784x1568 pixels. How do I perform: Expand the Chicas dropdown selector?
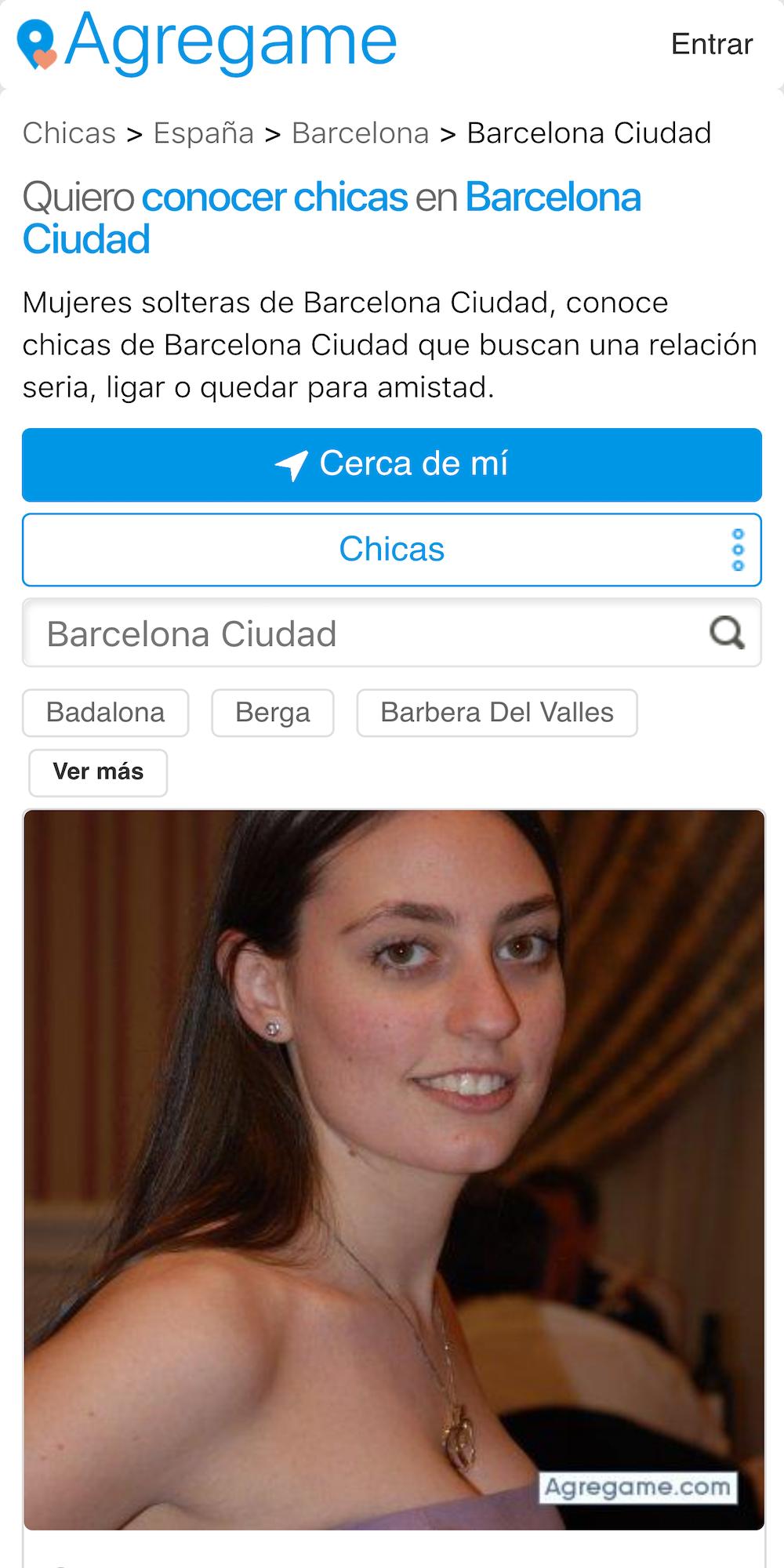tap(392, 549)
